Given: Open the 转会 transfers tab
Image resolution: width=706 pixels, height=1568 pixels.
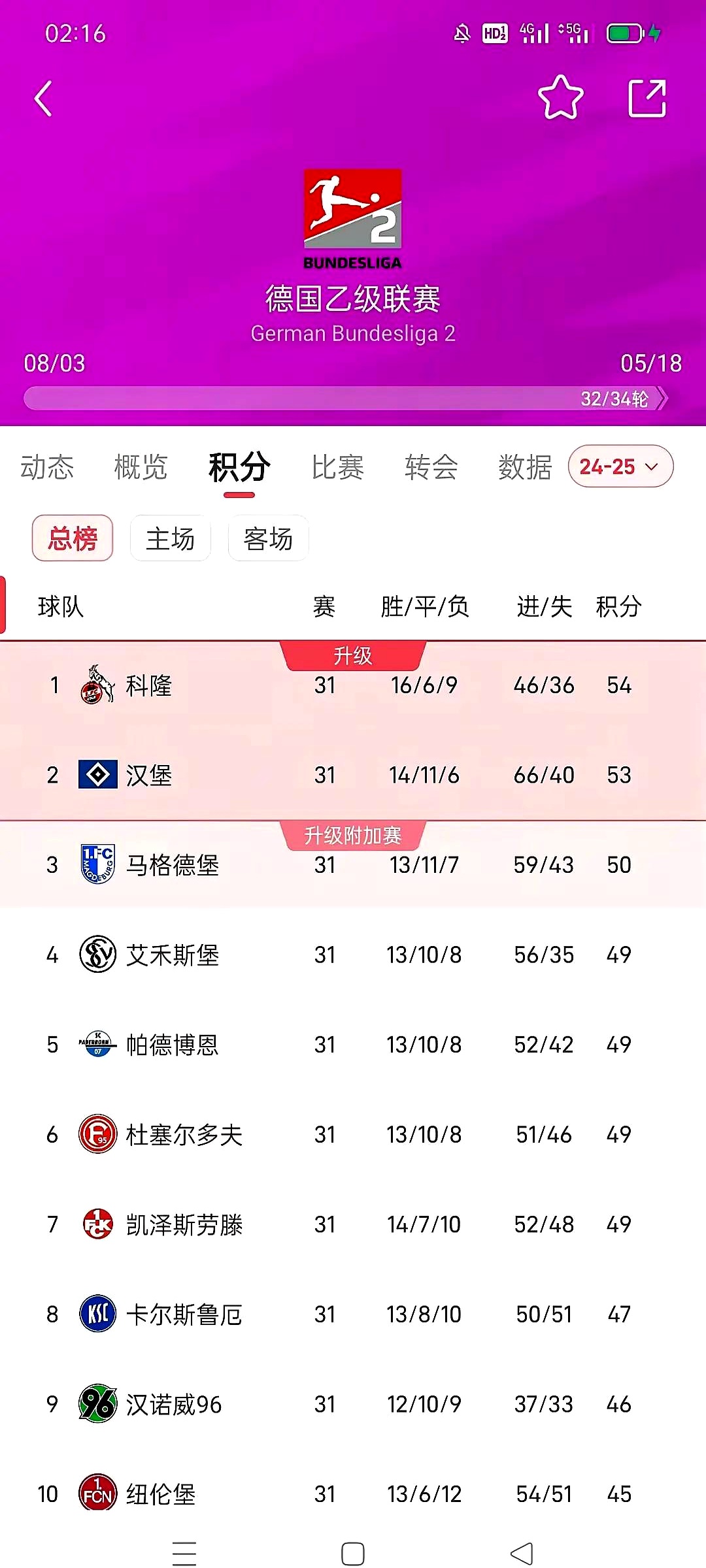Looking at the screenshot, I should pos(431,466).
